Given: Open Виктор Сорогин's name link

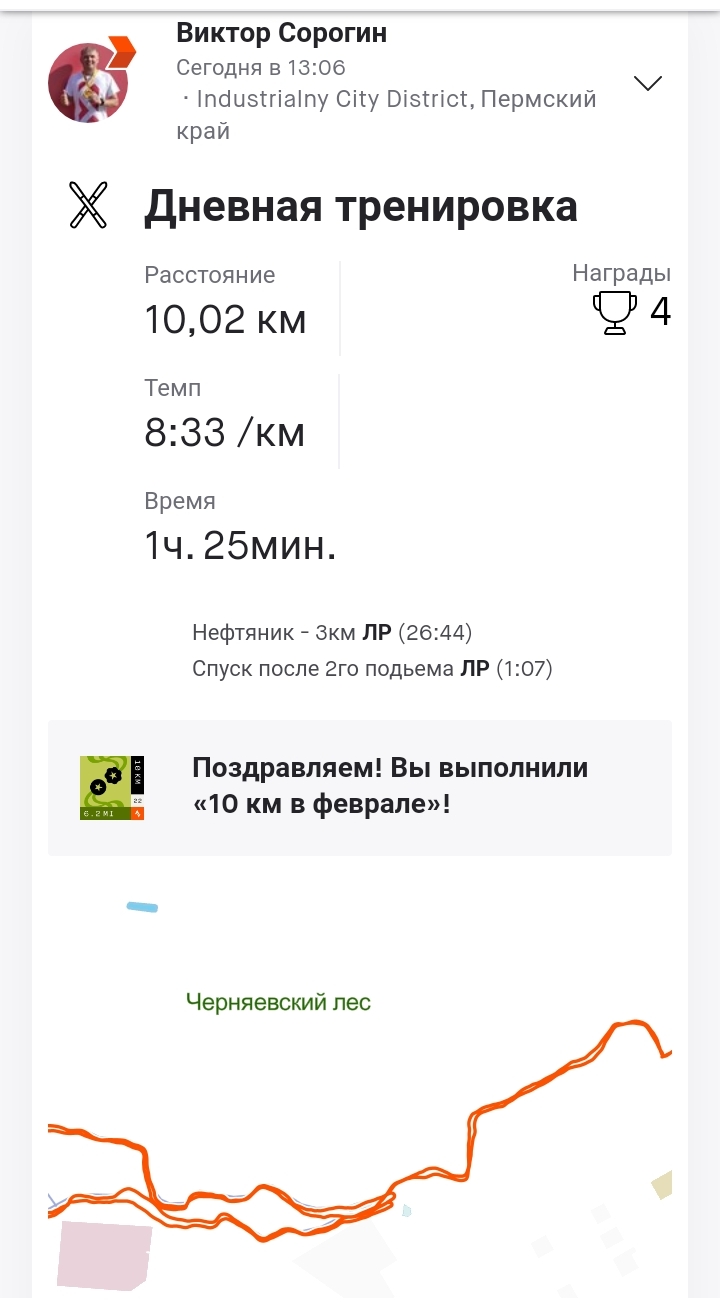Looking at the screenshot, I should point(281,33).
